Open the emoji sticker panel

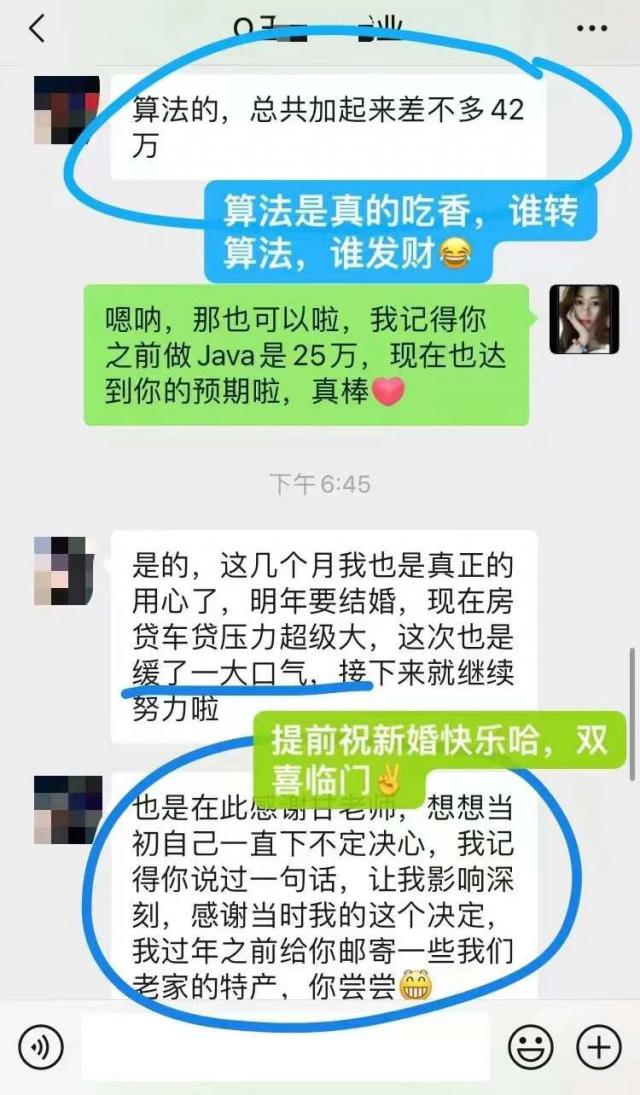(x=531, y=1048)
